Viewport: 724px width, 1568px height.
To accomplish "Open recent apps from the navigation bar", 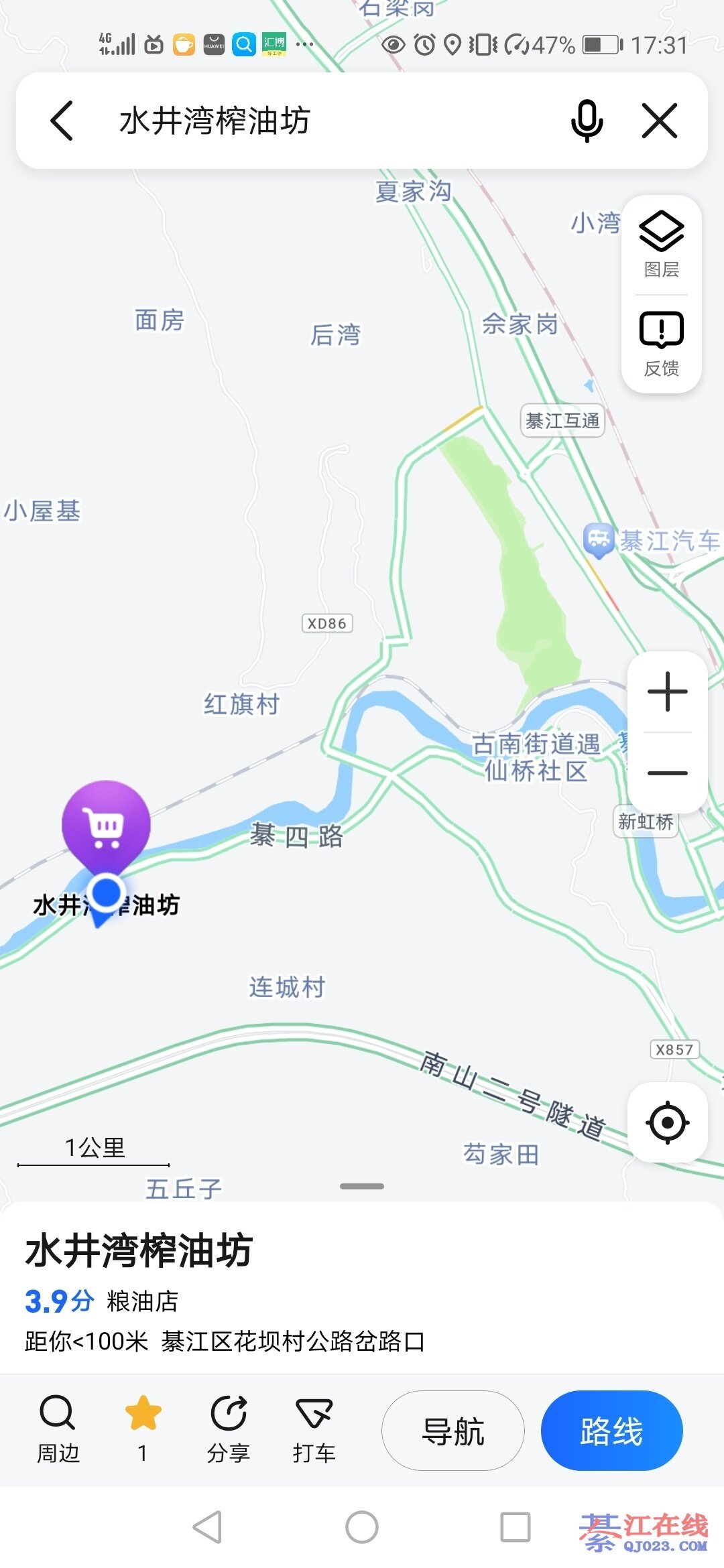I will point(516,1528).
